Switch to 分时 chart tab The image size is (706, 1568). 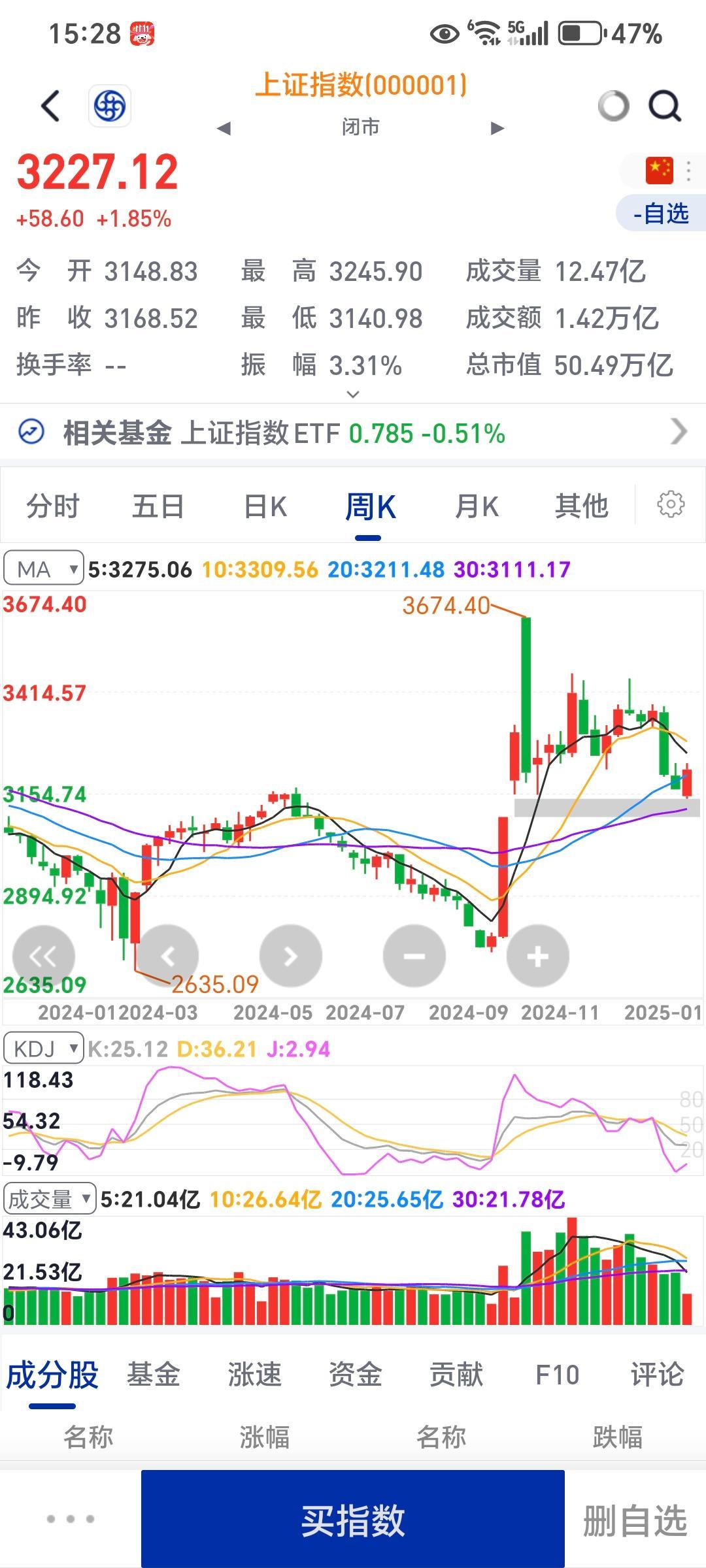[x=52, y=506]
